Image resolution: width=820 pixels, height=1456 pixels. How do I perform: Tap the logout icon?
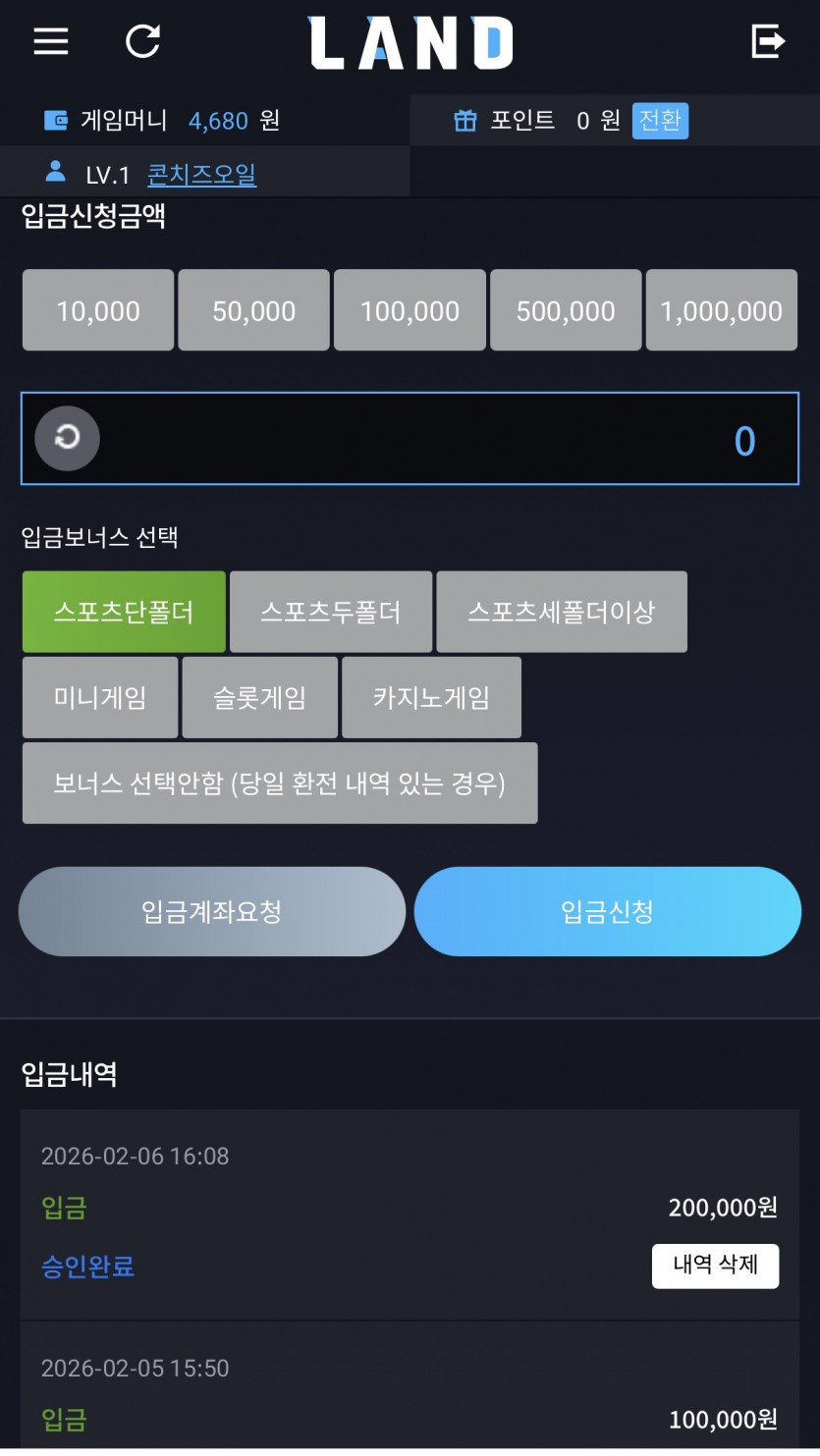click(x=768, y=41)
